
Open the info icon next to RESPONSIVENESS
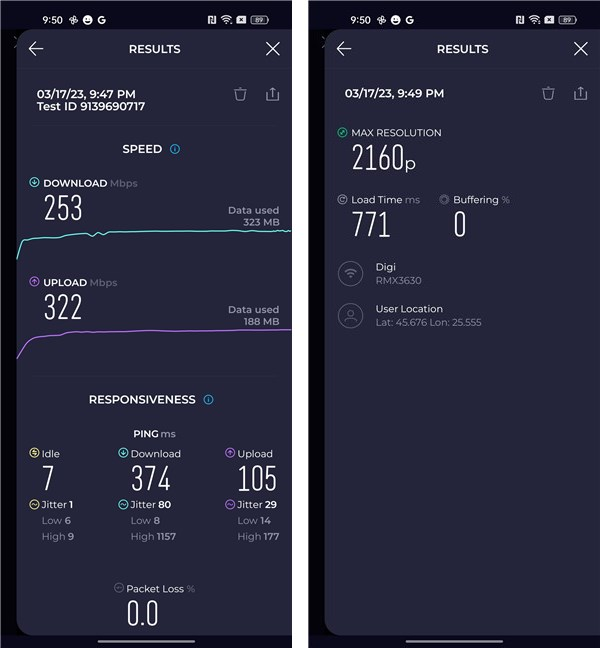(x=208, y=400)
